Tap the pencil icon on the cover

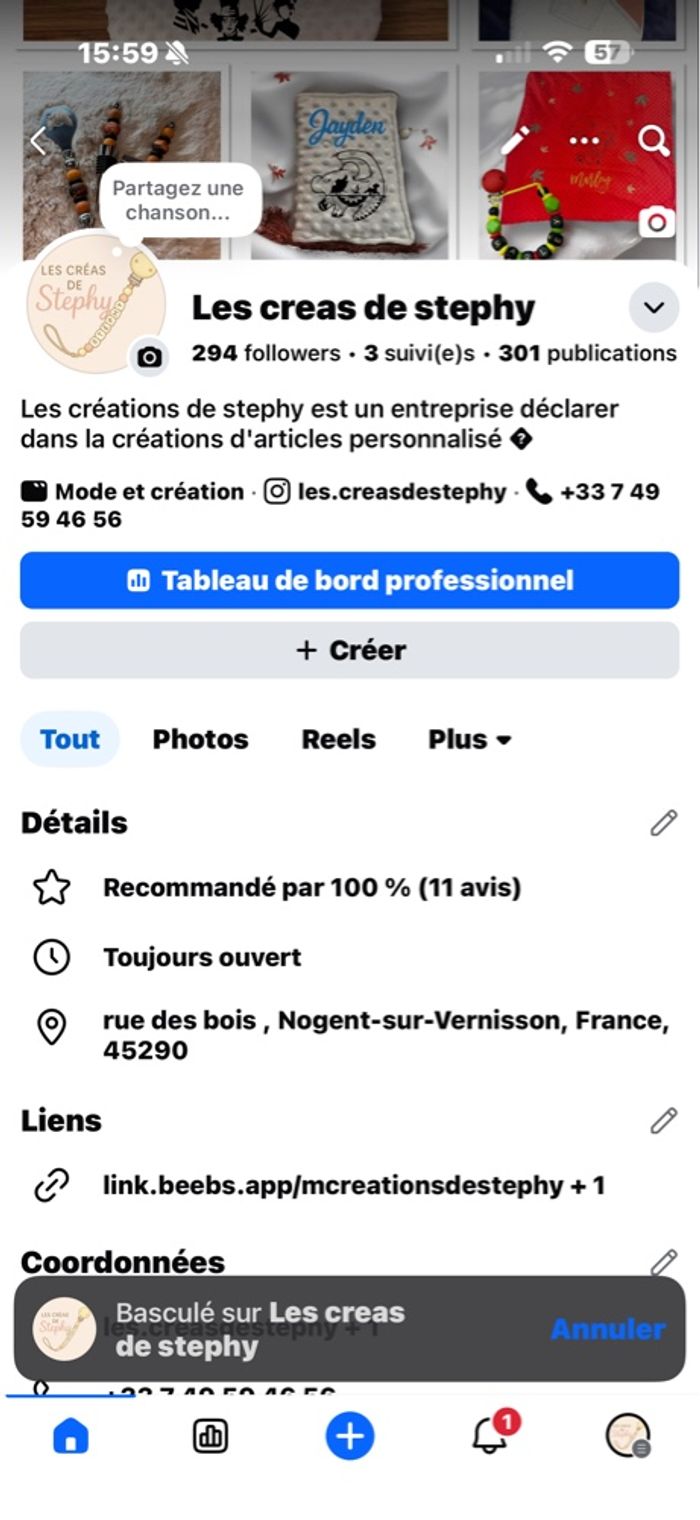pyautogui.click(x=516, y=141)
